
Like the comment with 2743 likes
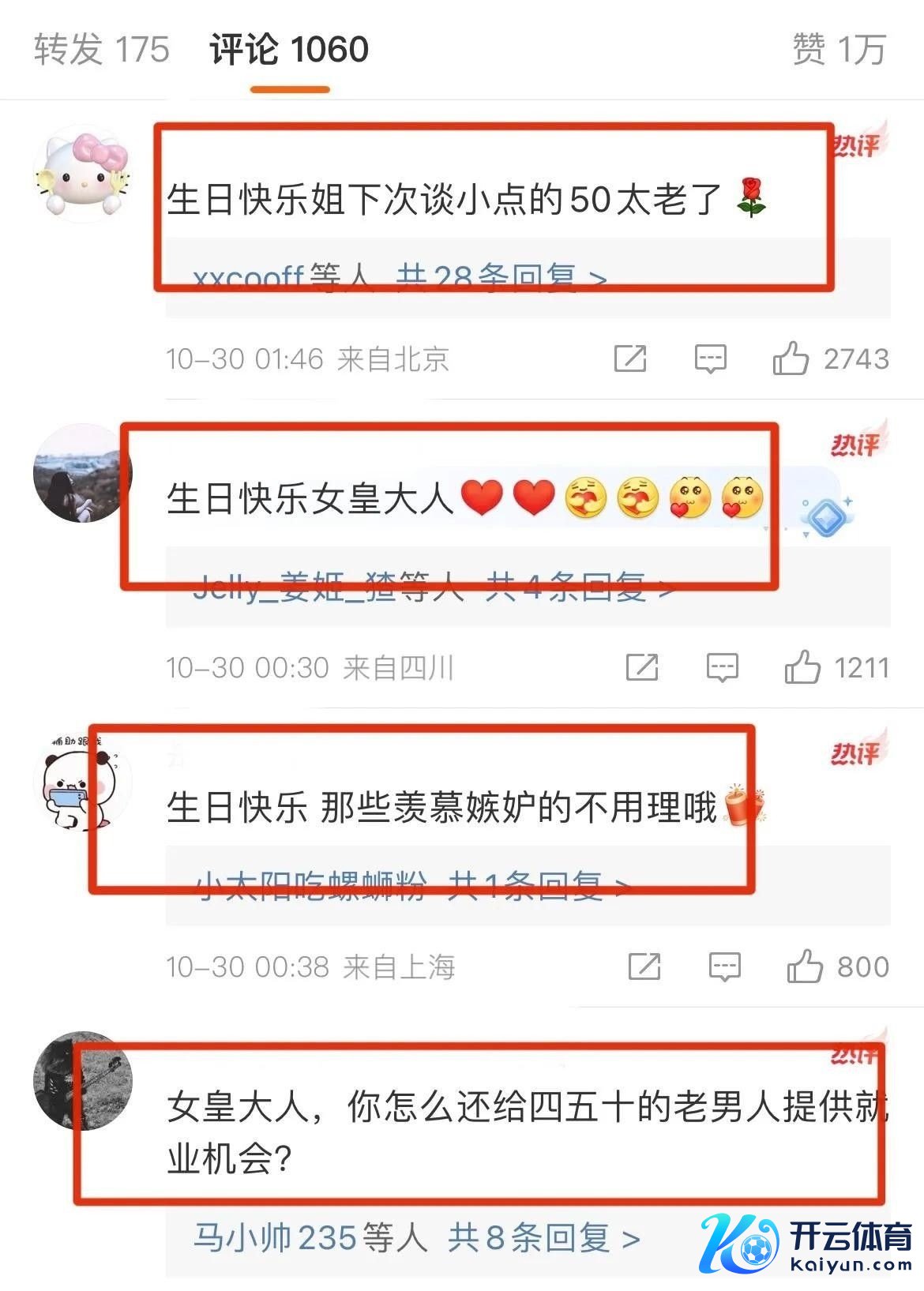(791, 359)
